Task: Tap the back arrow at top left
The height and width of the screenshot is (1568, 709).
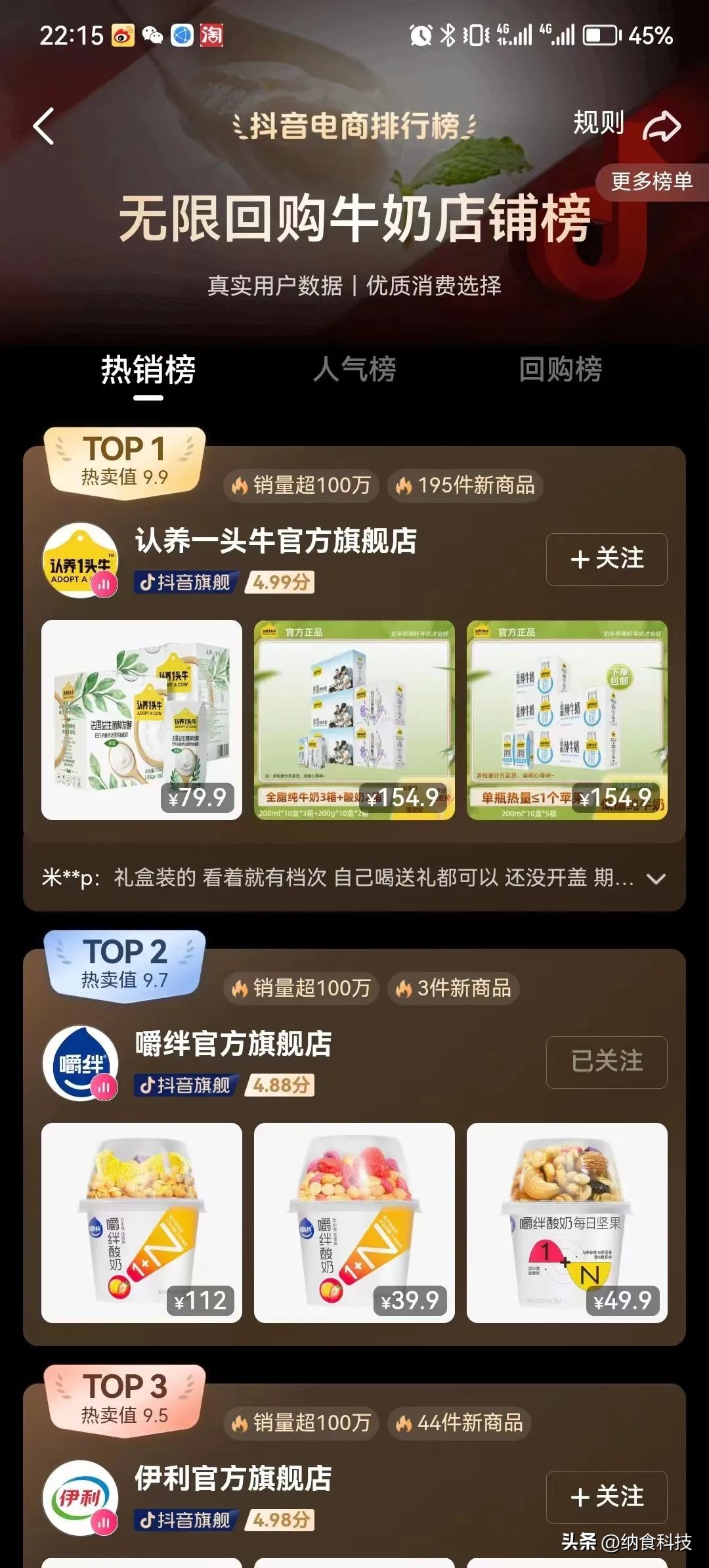Action: click(43, 125)
